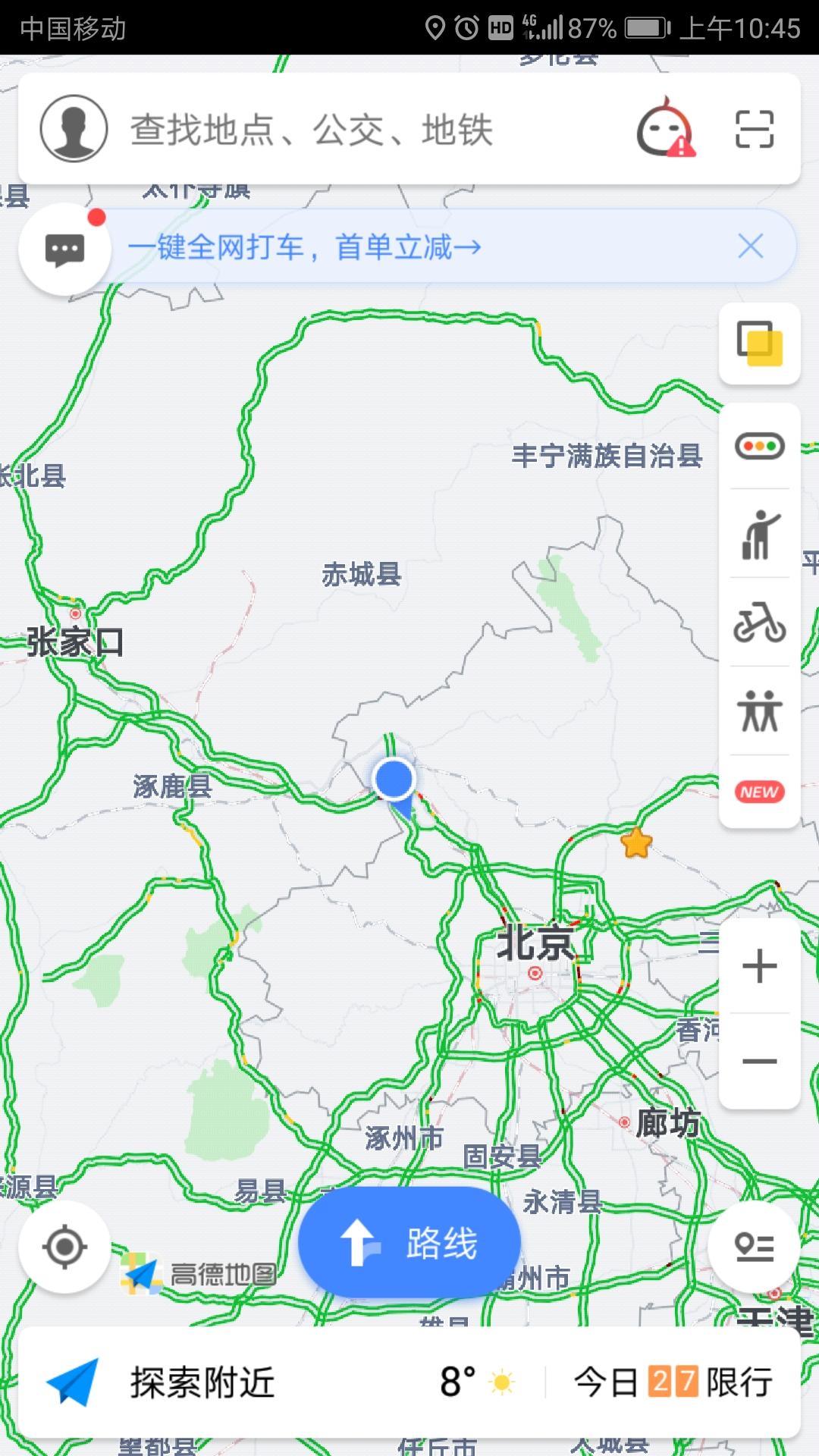Open the two-people family map icon
Viewport: 819px width, 1456px height.
[759, 711]
